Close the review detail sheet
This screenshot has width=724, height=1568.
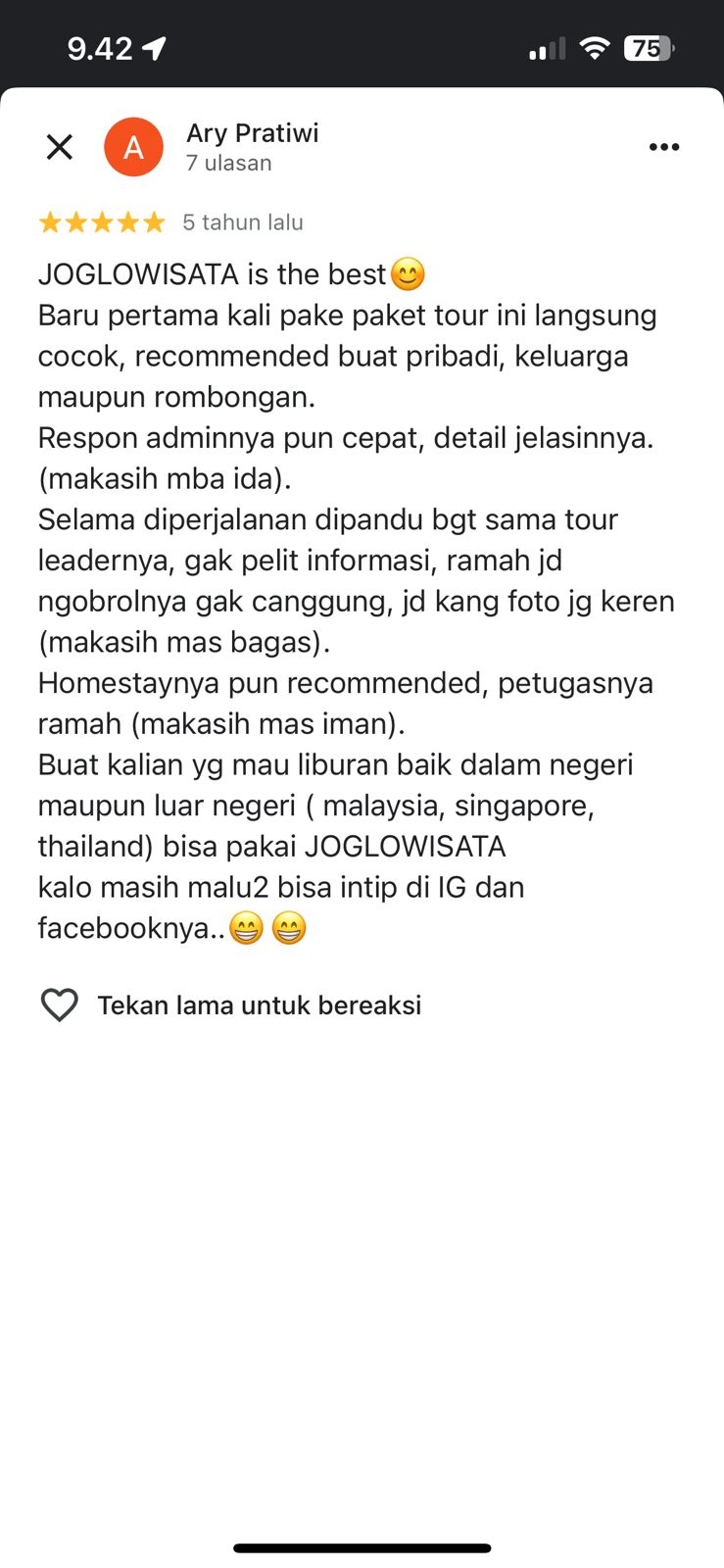[x=60, y=147]
